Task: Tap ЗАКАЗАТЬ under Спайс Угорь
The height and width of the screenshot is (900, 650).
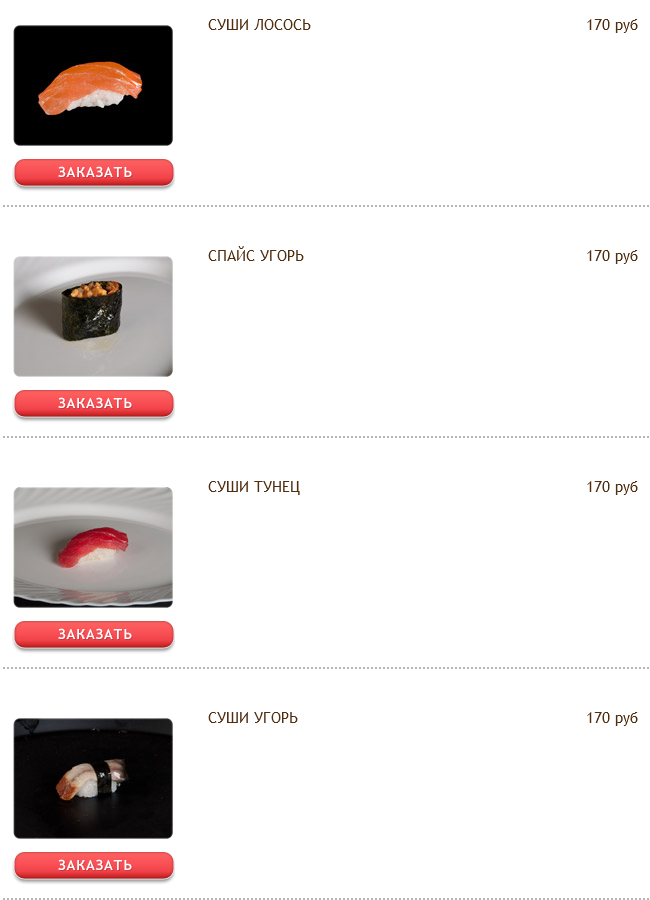Action: (x=94, y=403)
